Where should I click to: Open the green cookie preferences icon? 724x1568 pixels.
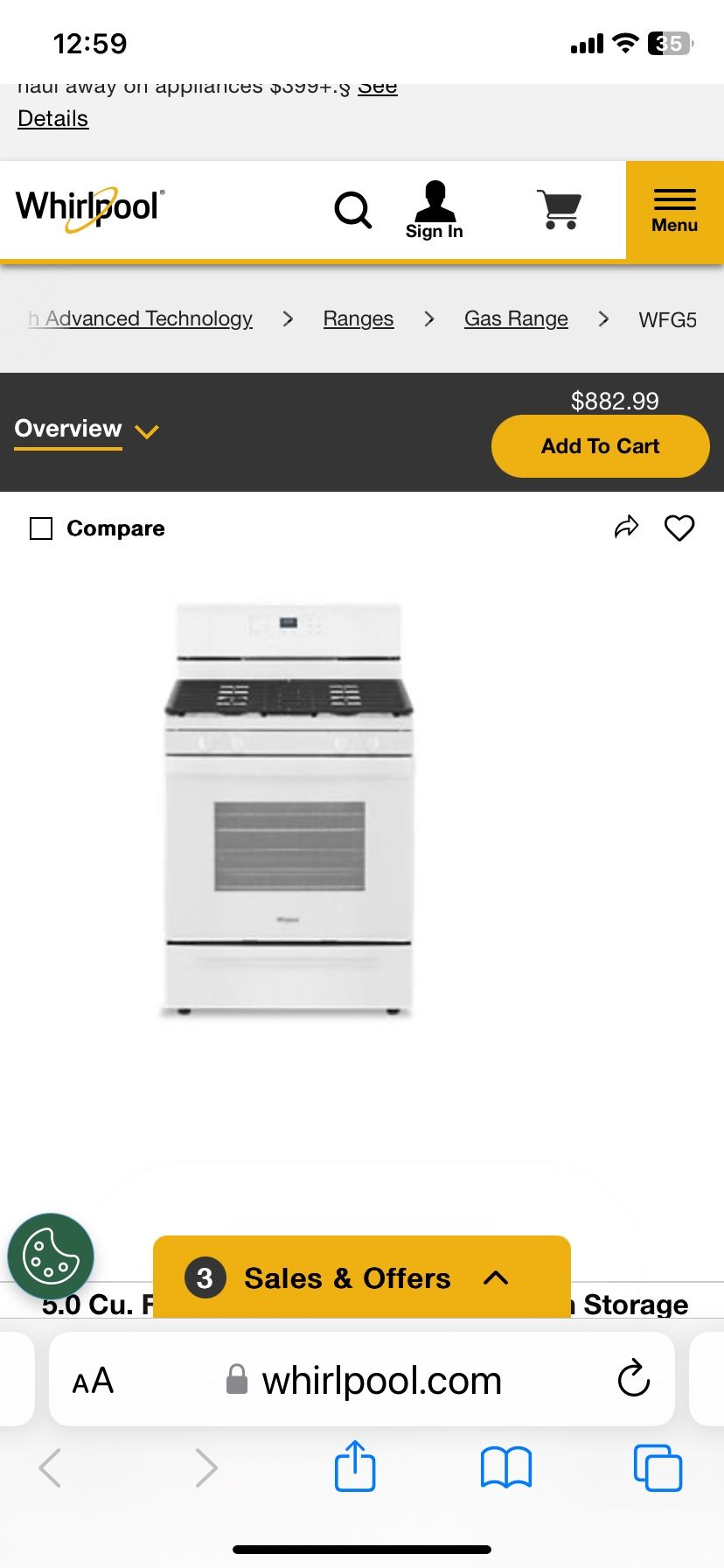pyautogui.click(x=50, y=1255)
